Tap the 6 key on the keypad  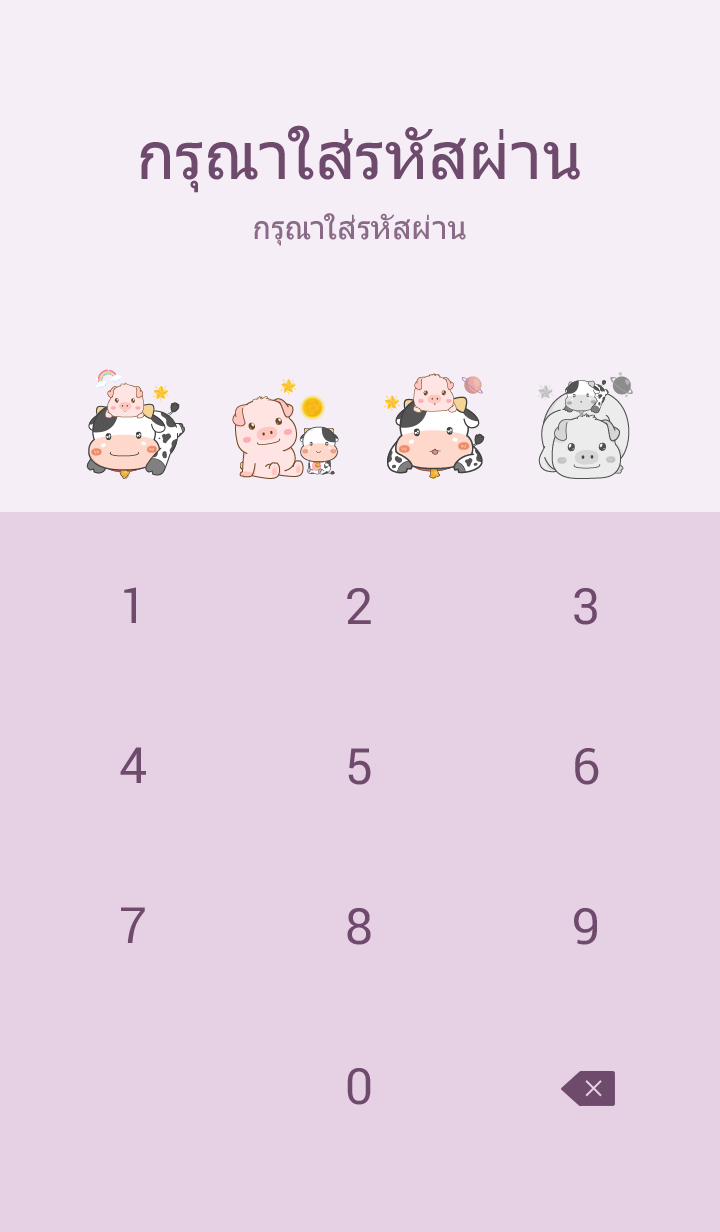pos(585,767)
